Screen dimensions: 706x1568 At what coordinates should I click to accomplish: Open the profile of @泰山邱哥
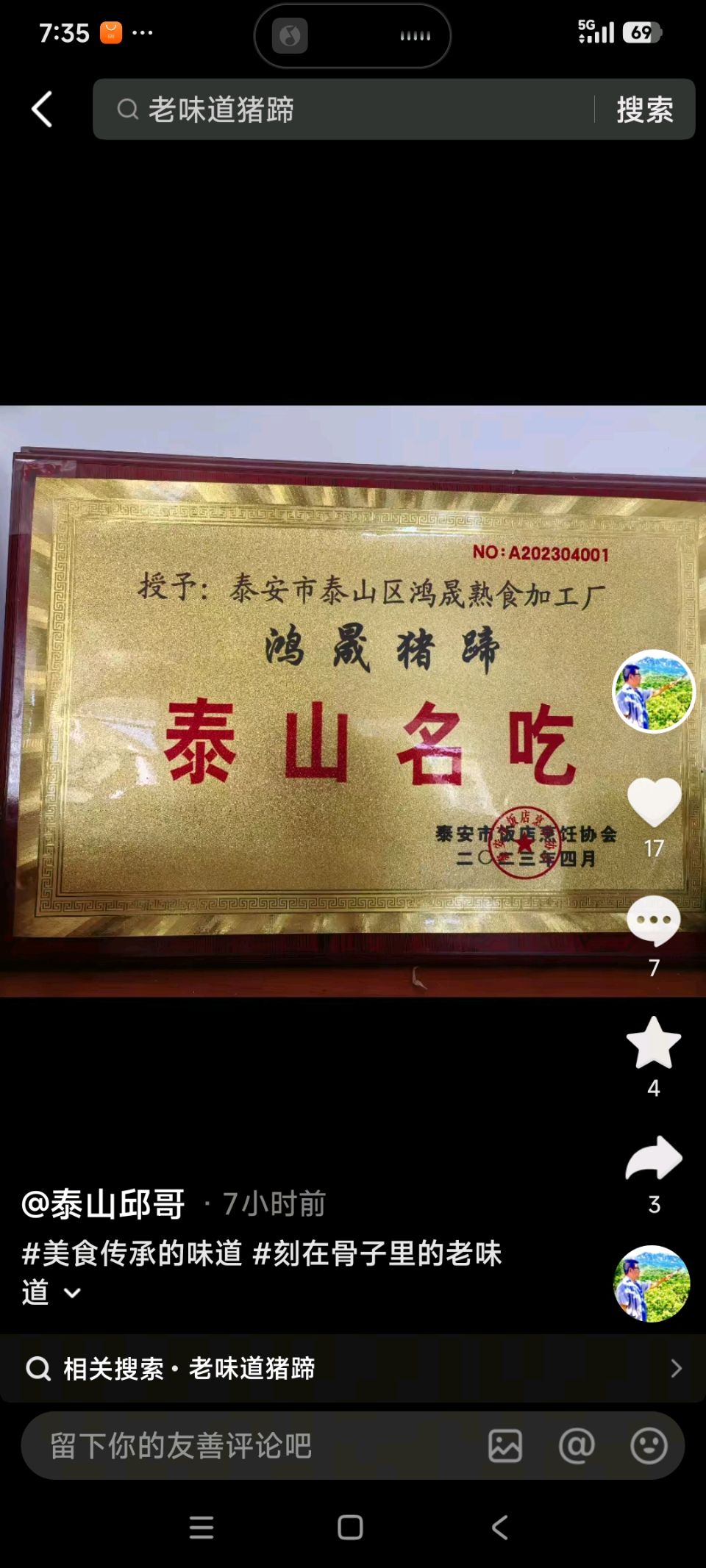tap(103, 1204)
